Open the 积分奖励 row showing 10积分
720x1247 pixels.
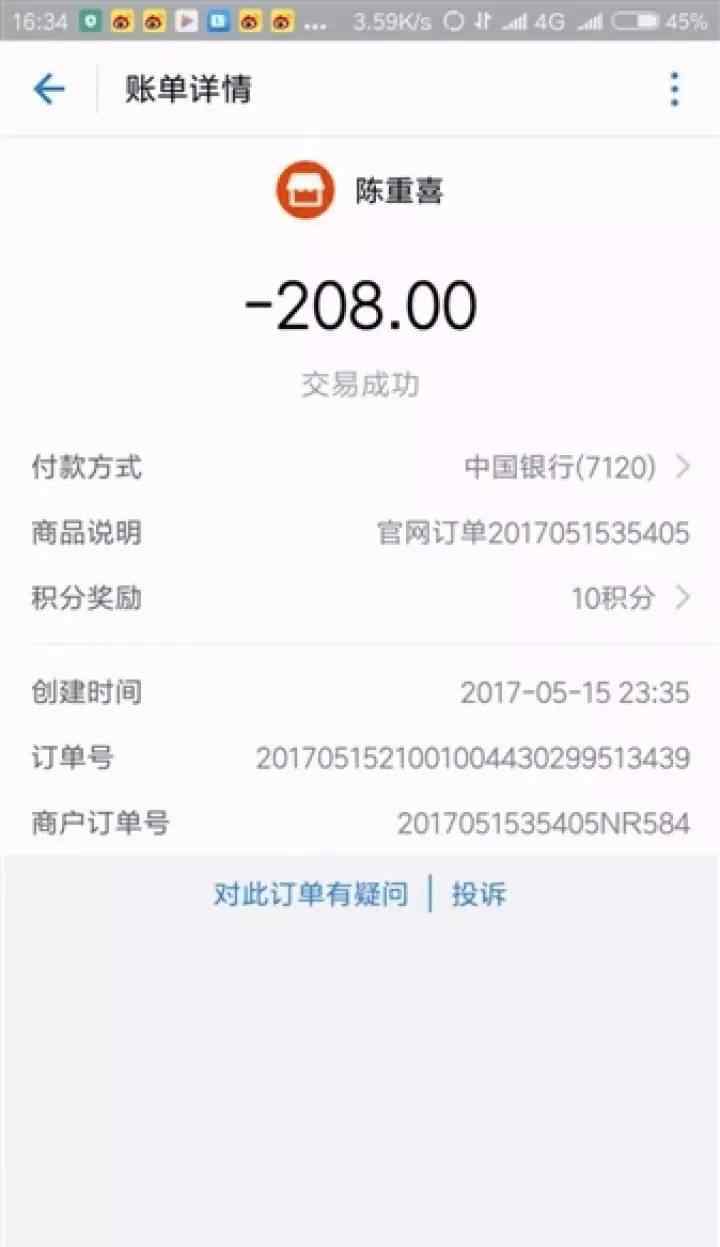pyautogui.click(x=360, y=598)
